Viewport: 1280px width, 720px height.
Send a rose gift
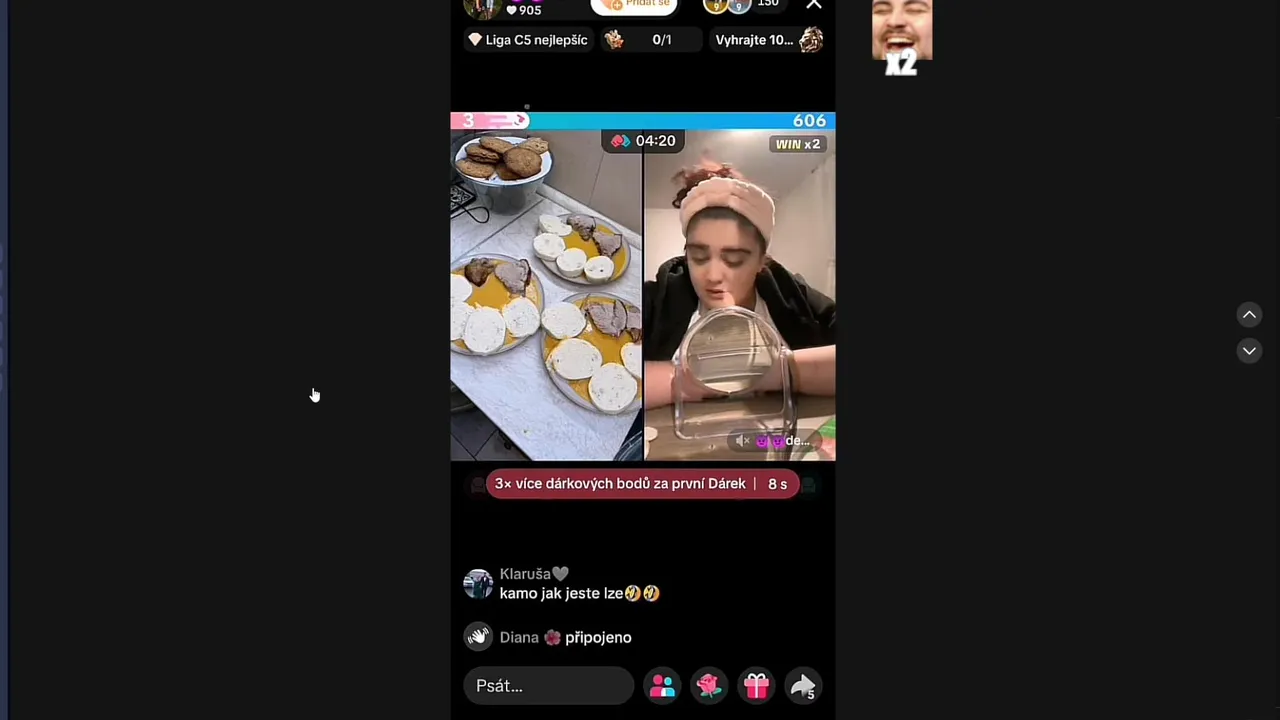coord(709,686)
